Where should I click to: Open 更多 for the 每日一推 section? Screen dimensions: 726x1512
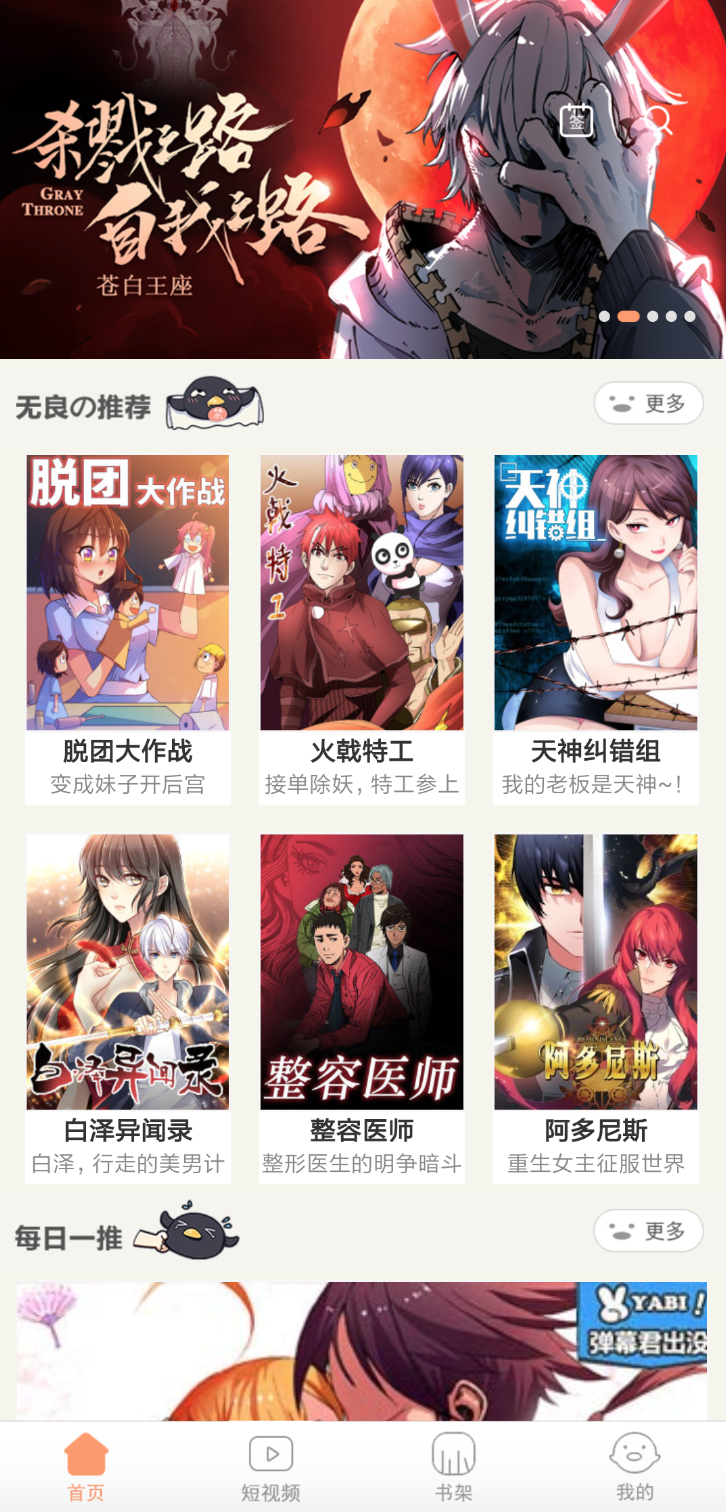click(x=647, y=1230)
